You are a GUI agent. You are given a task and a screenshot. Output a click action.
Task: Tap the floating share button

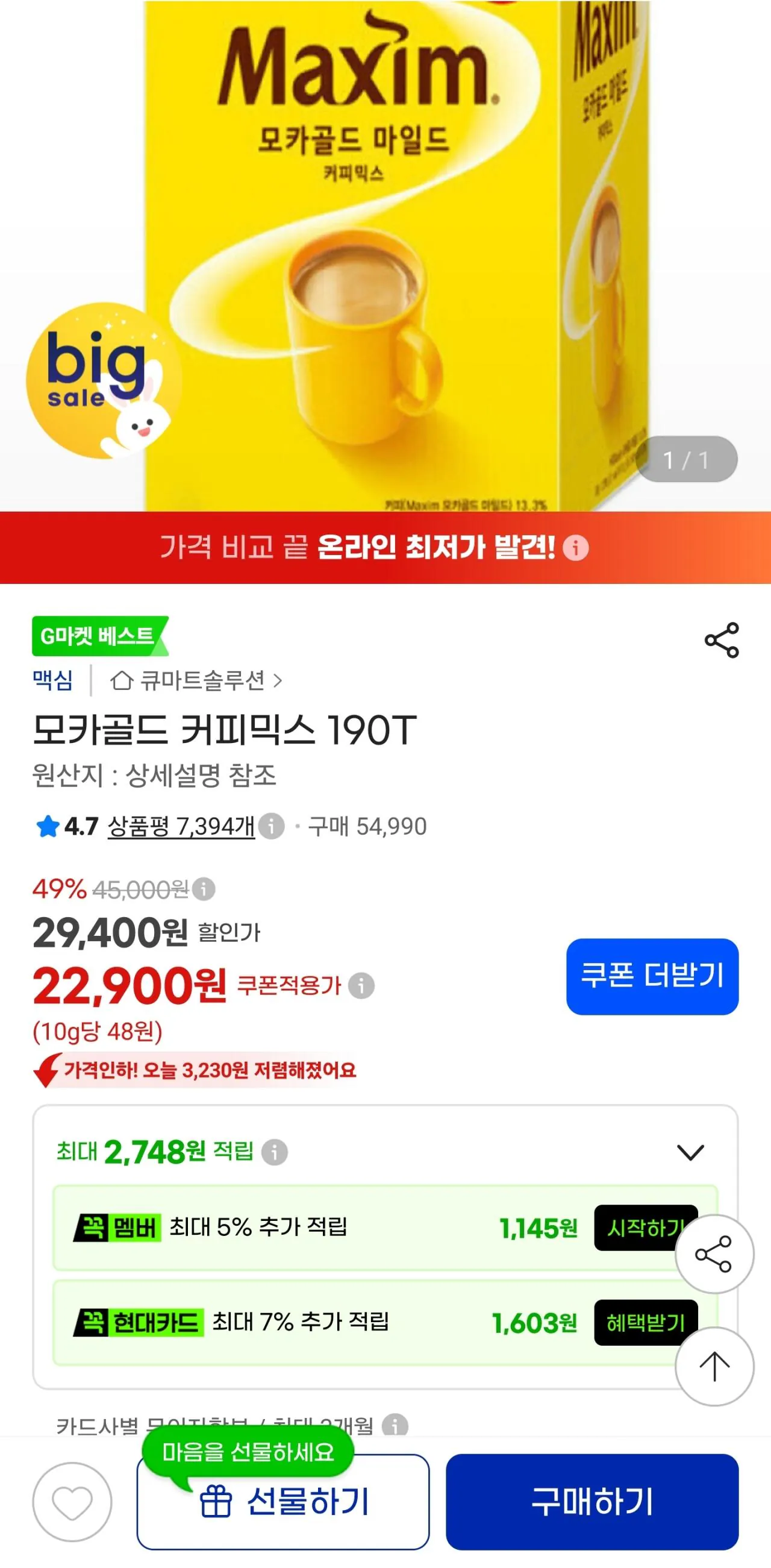pos(714,1254)
